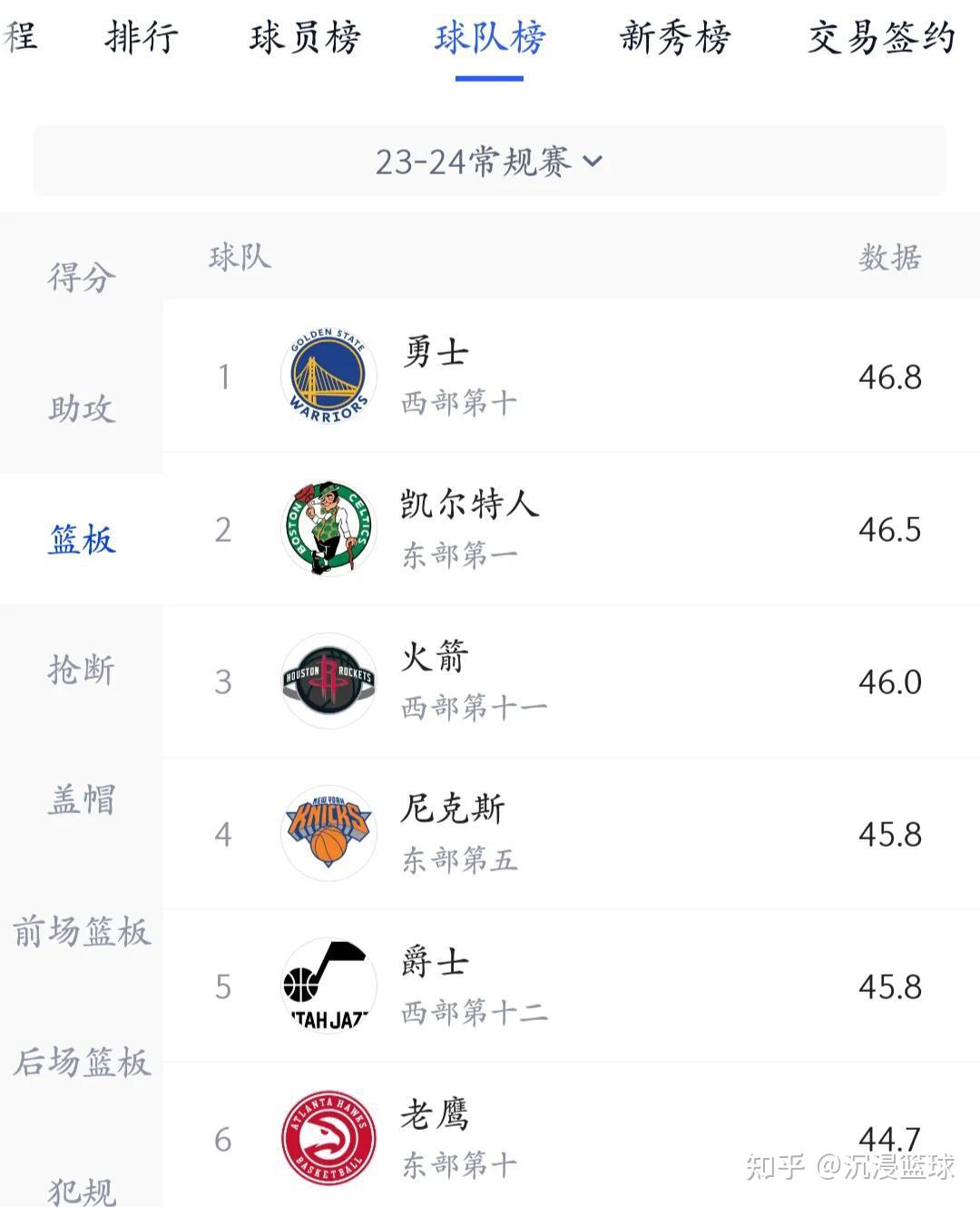Switch to the 新秀榜 tab
980x1207 pixels.
[675, 38]
